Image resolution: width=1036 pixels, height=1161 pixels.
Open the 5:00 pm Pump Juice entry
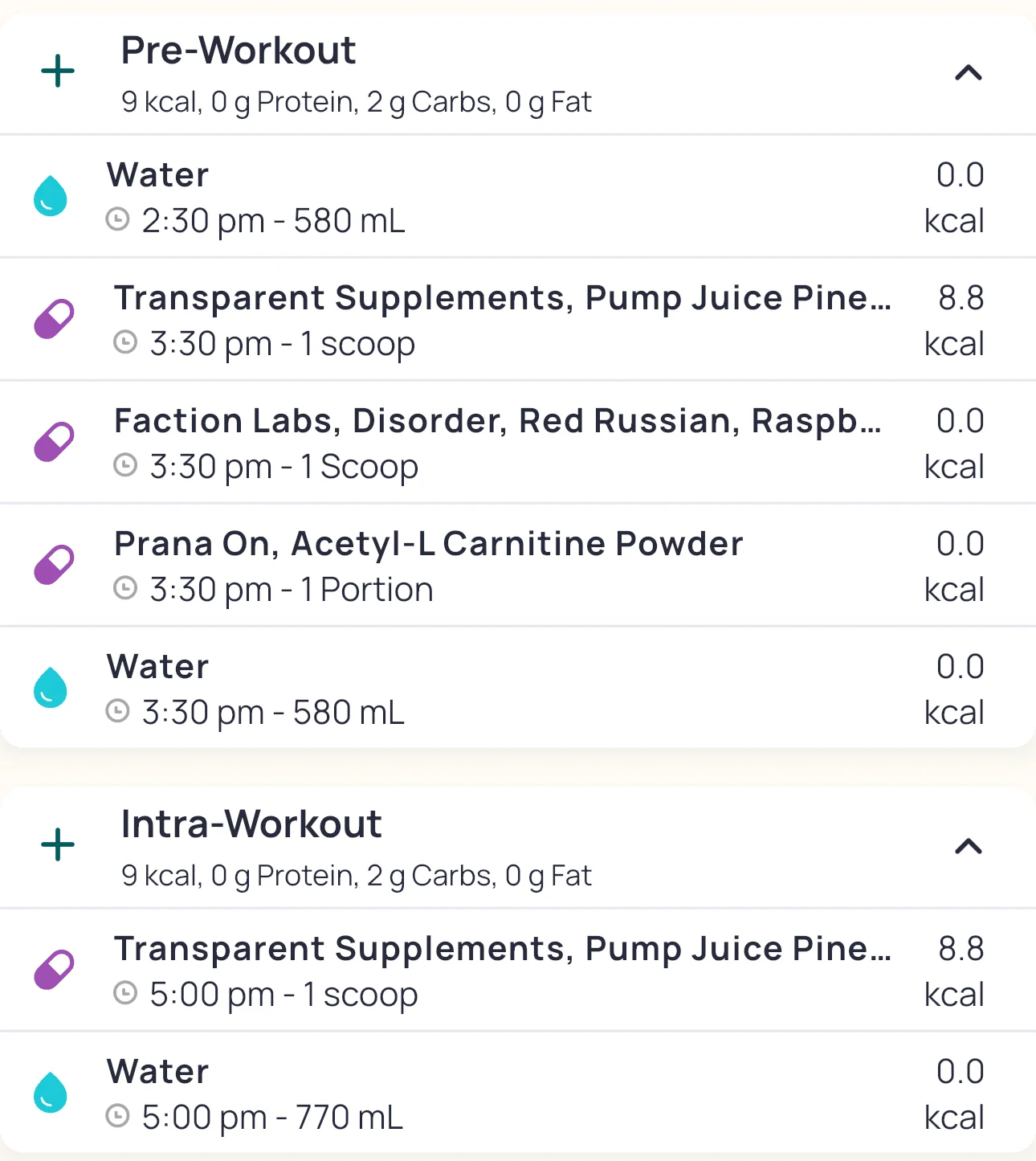(514, 971)
